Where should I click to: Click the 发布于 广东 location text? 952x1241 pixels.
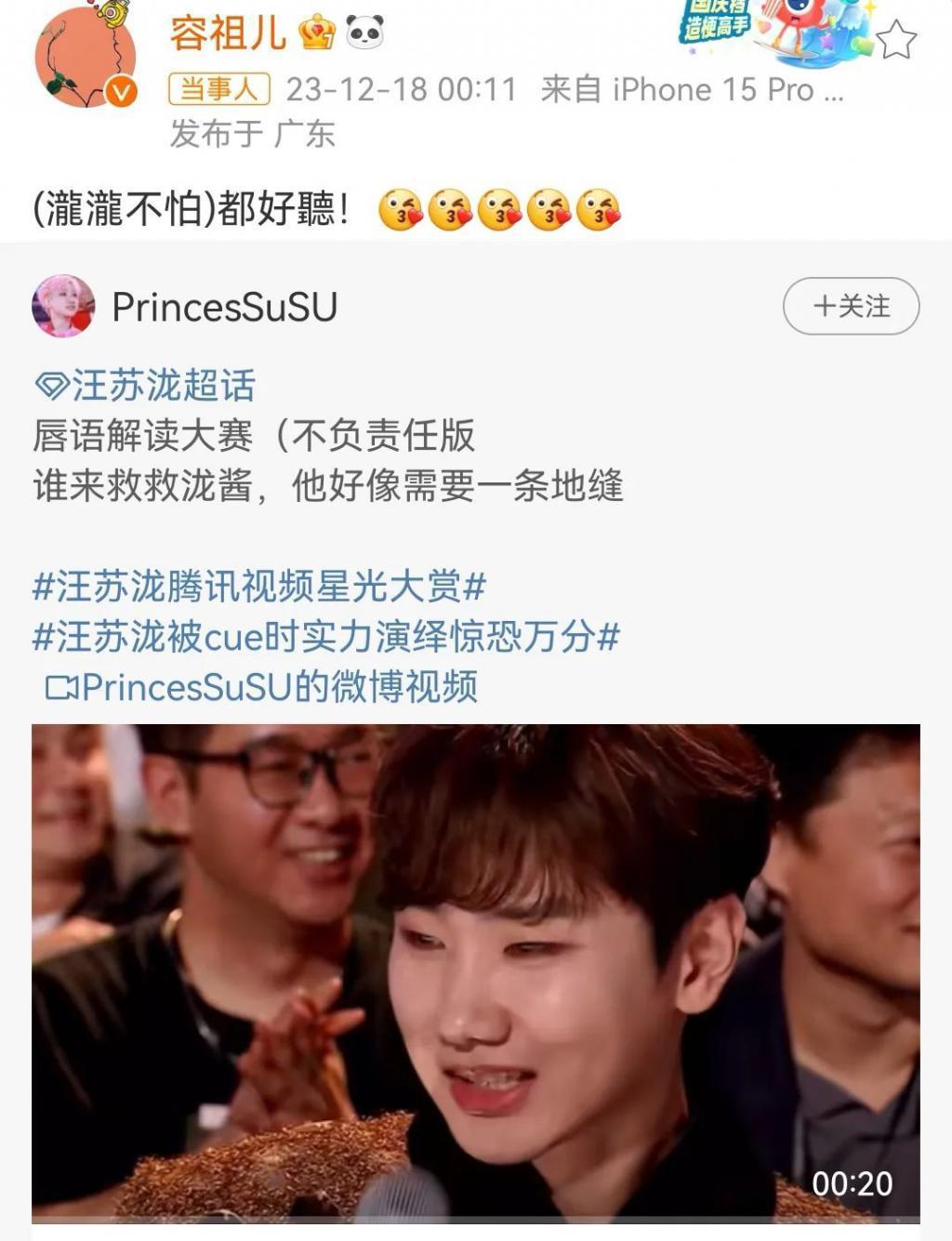pos(251,135)
